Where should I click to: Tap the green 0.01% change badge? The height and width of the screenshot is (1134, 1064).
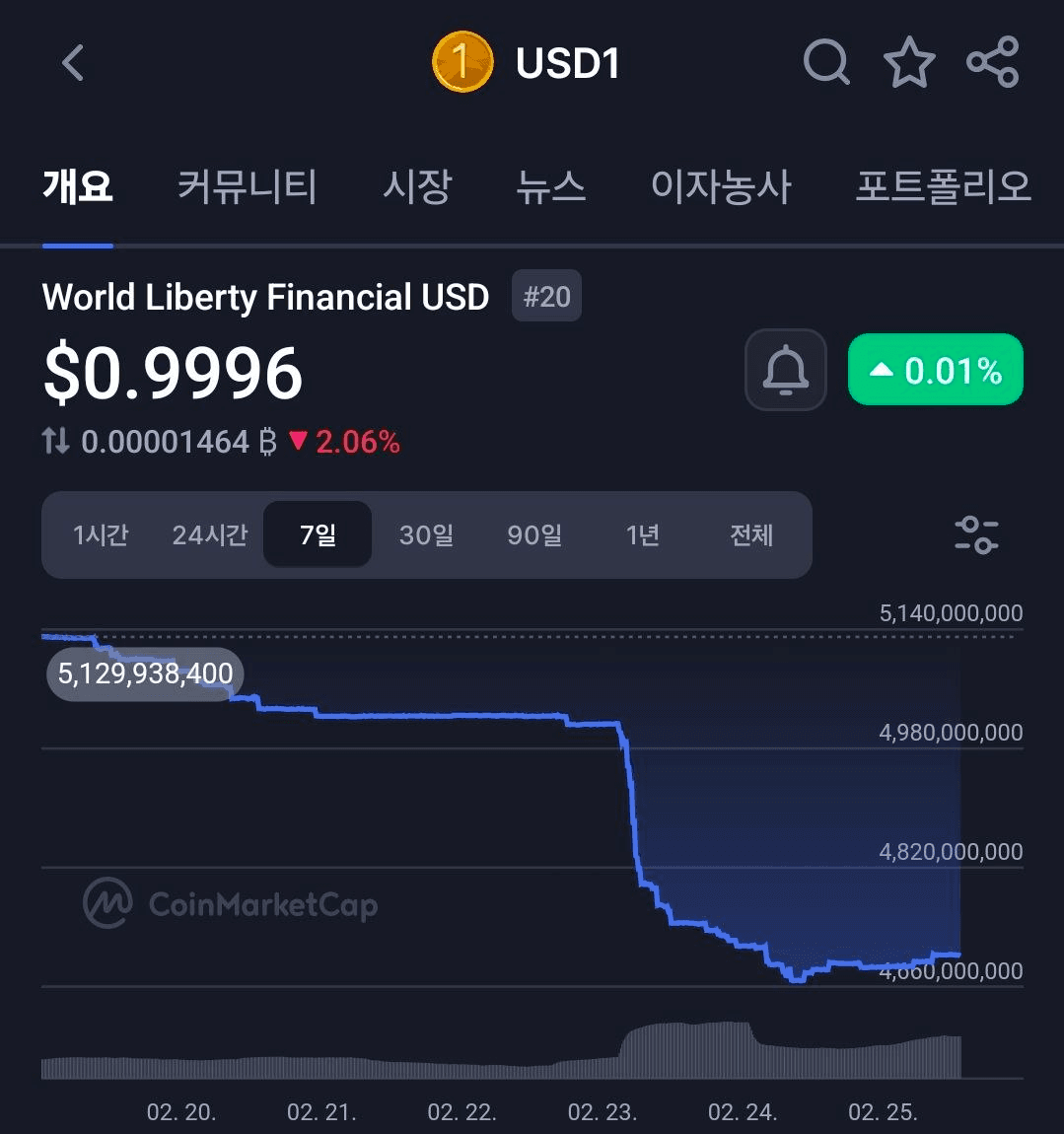tap(935, 370)
